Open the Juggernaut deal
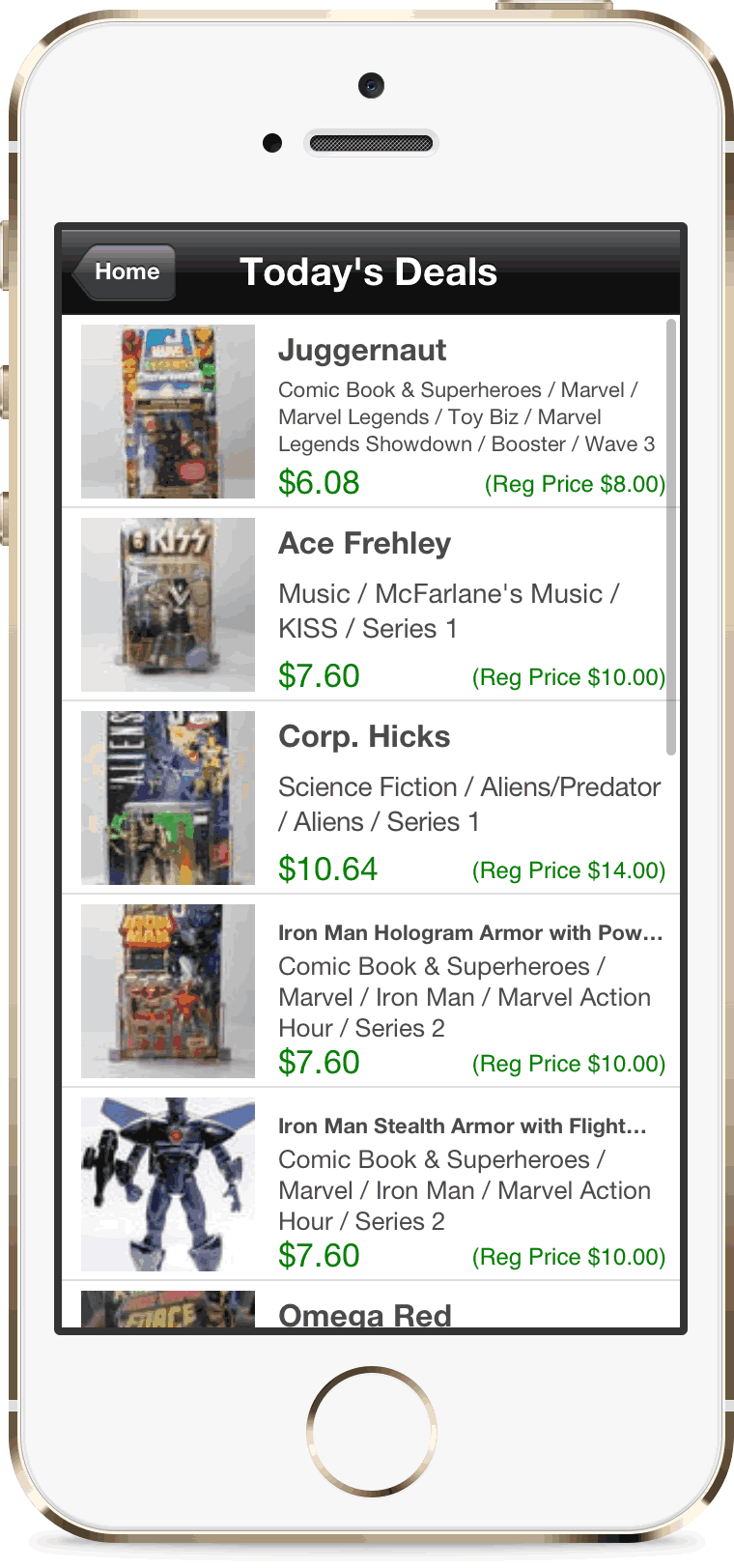This screenshot has width=734, height=1568. tap(371, 412)
